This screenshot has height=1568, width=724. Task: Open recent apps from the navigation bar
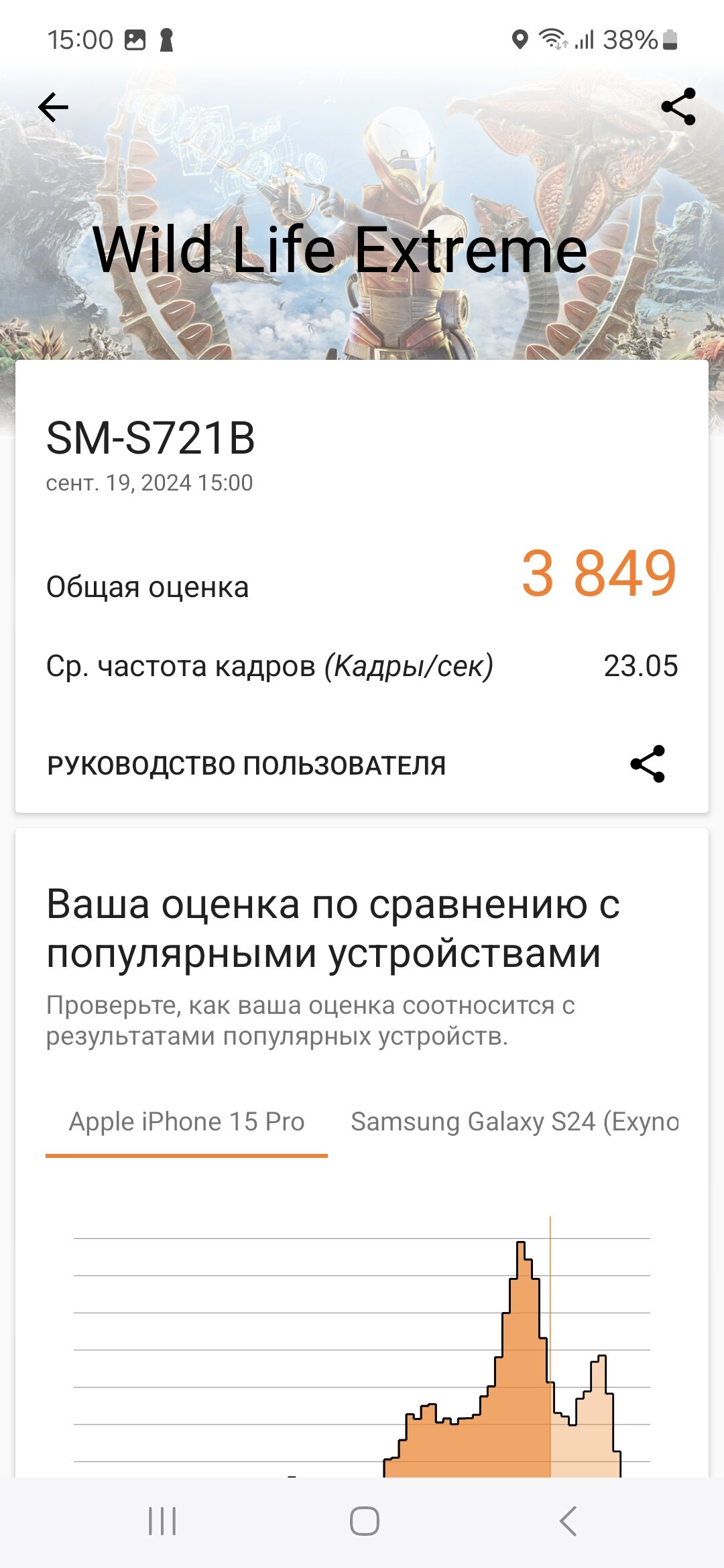(162, 1521)
